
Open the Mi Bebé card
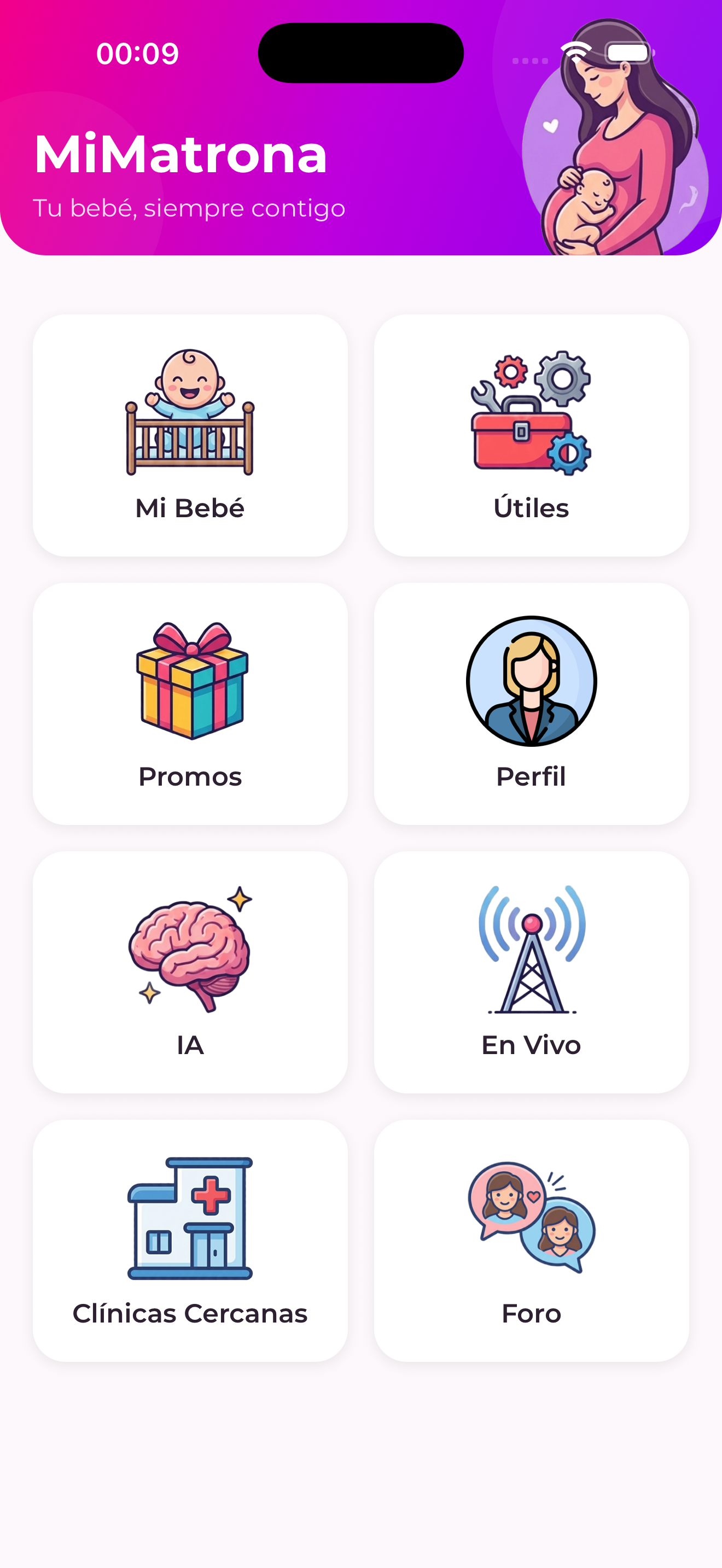(190, 435)
